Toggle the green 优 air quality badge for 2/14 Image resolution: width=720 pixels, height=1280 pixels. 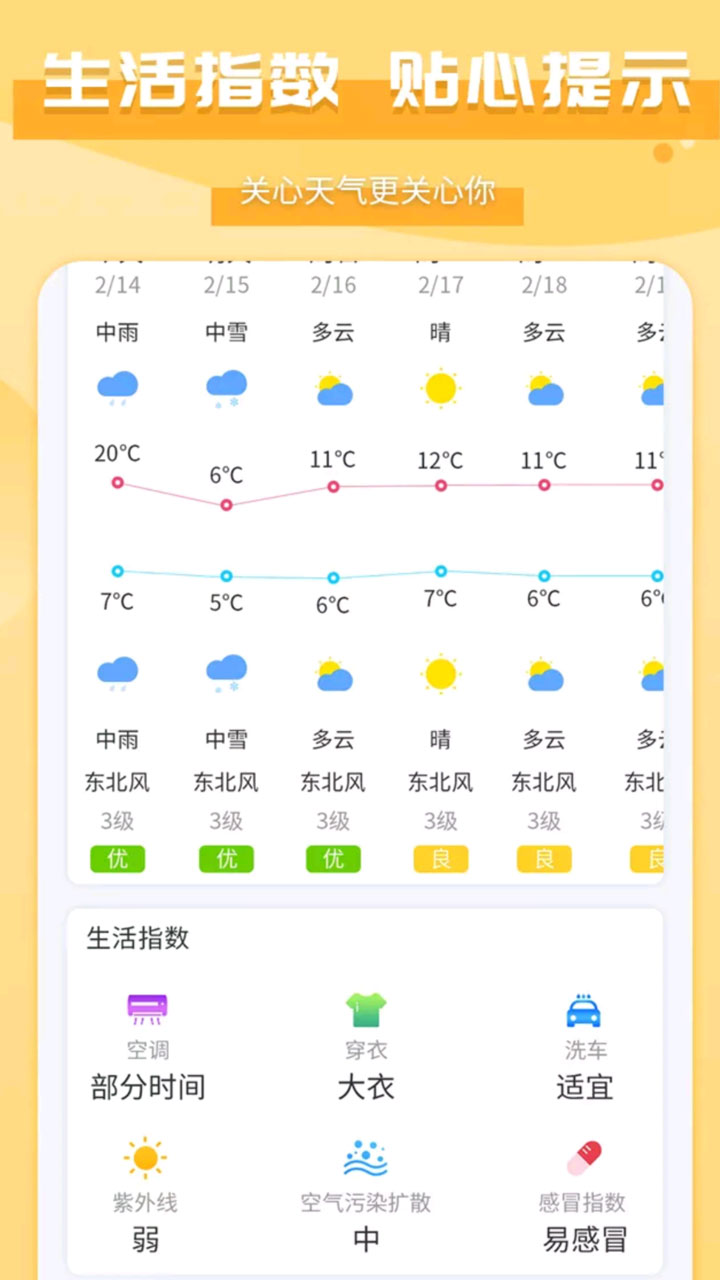click(117, 858)
